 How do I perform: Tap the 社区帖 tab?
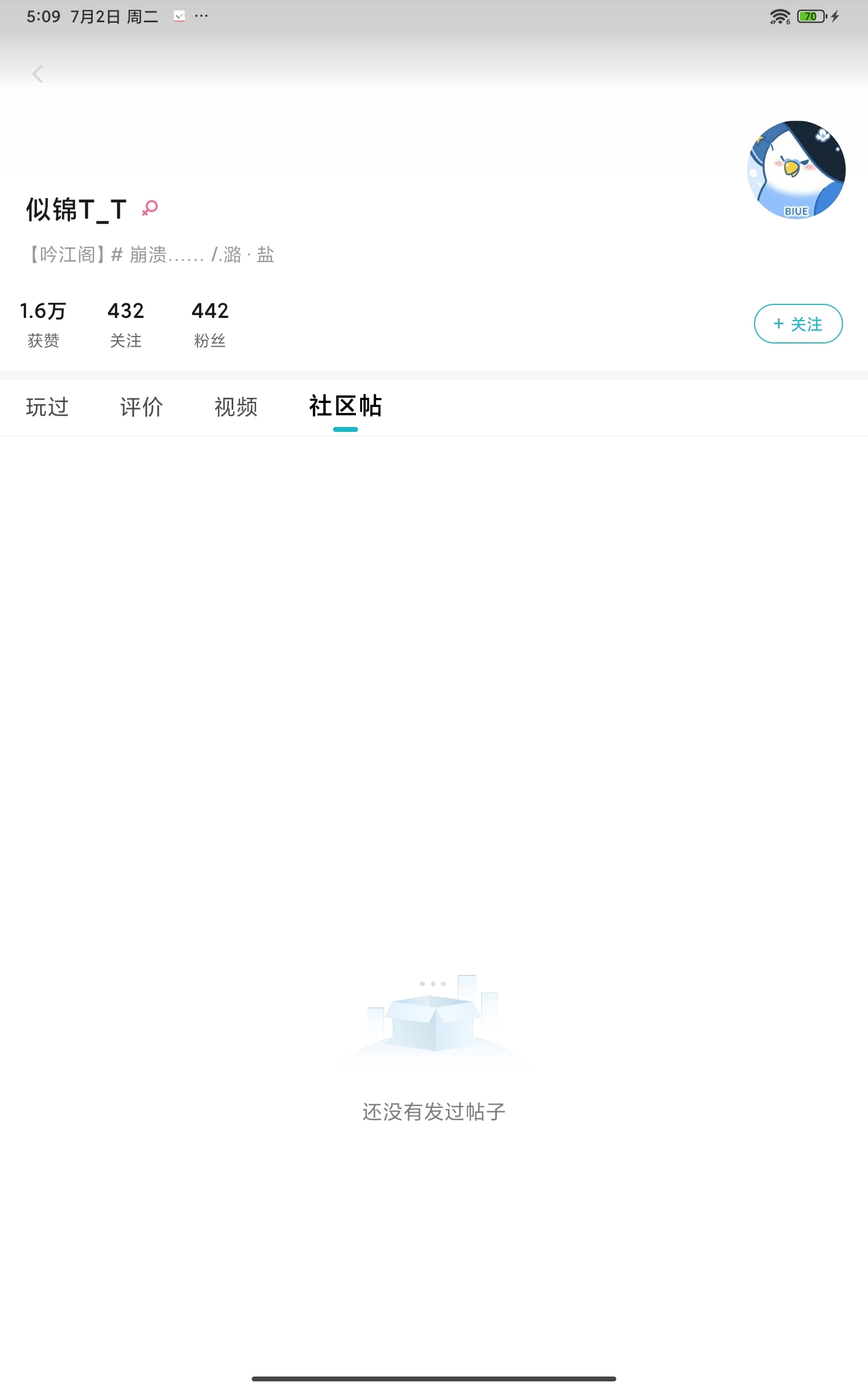click(345, 406)
